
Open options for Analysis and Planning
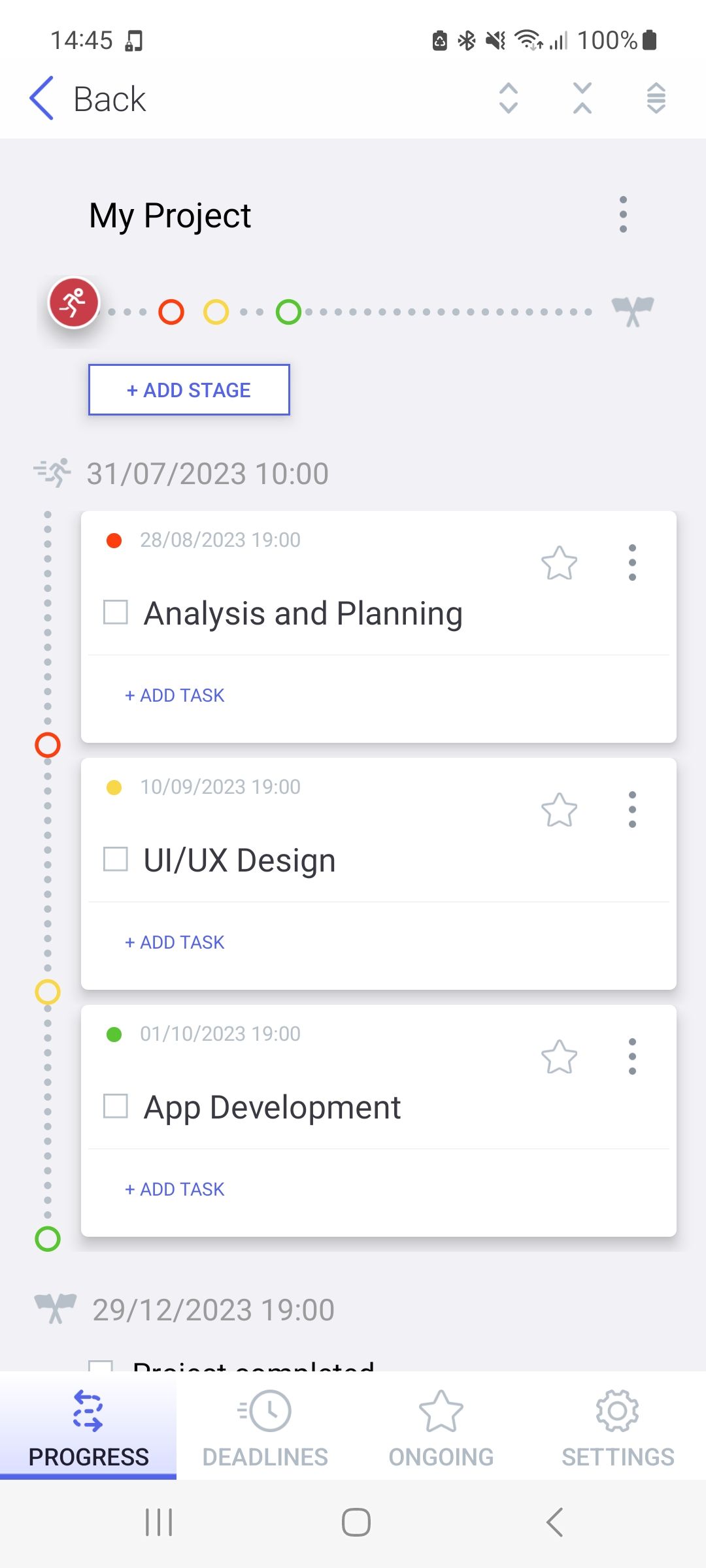(632, 563)
